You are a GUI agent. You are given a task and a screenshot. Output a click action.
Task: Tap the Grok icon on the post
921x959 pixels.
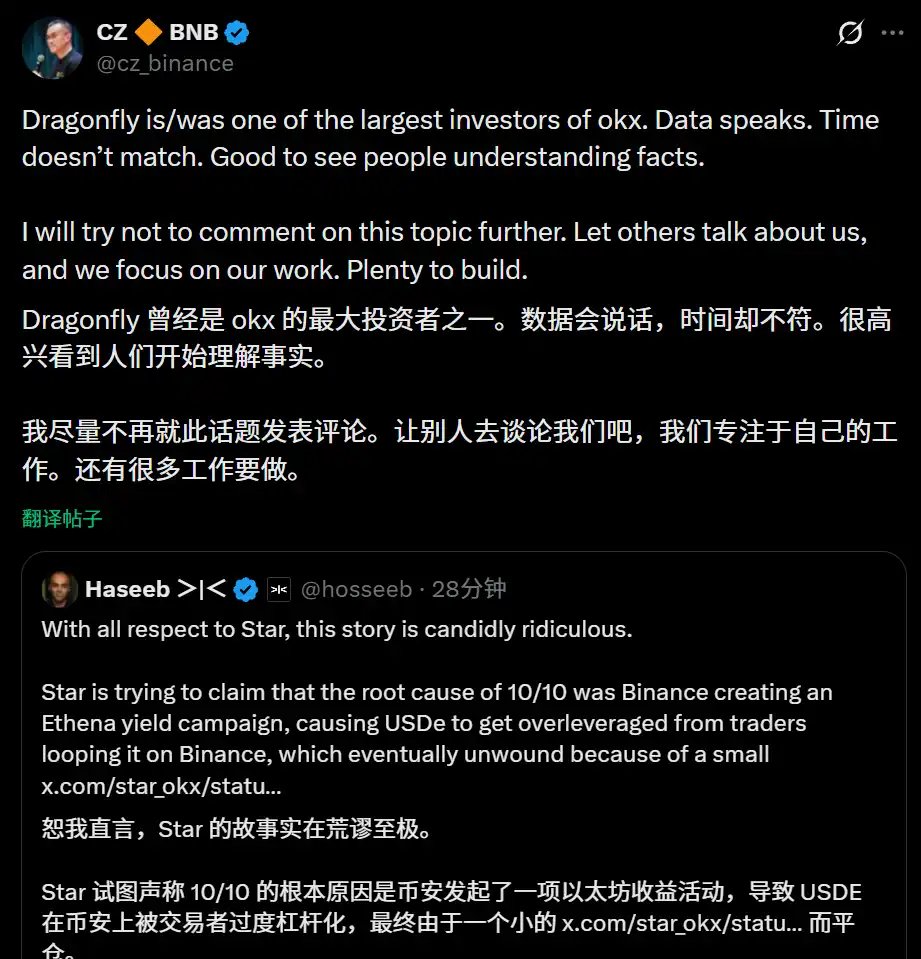pos(849,33)
